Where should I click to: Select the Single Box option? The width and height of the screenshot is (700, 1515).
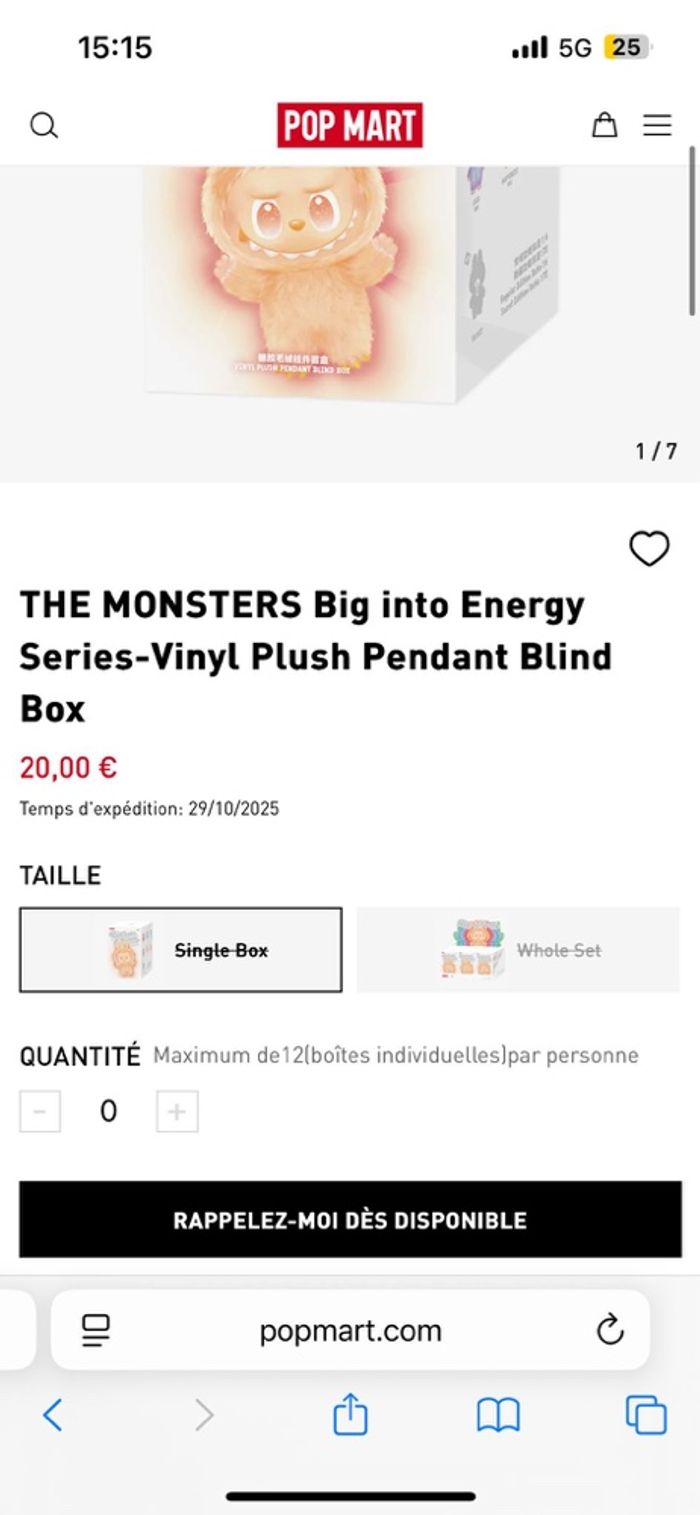(x=181, y=950)
